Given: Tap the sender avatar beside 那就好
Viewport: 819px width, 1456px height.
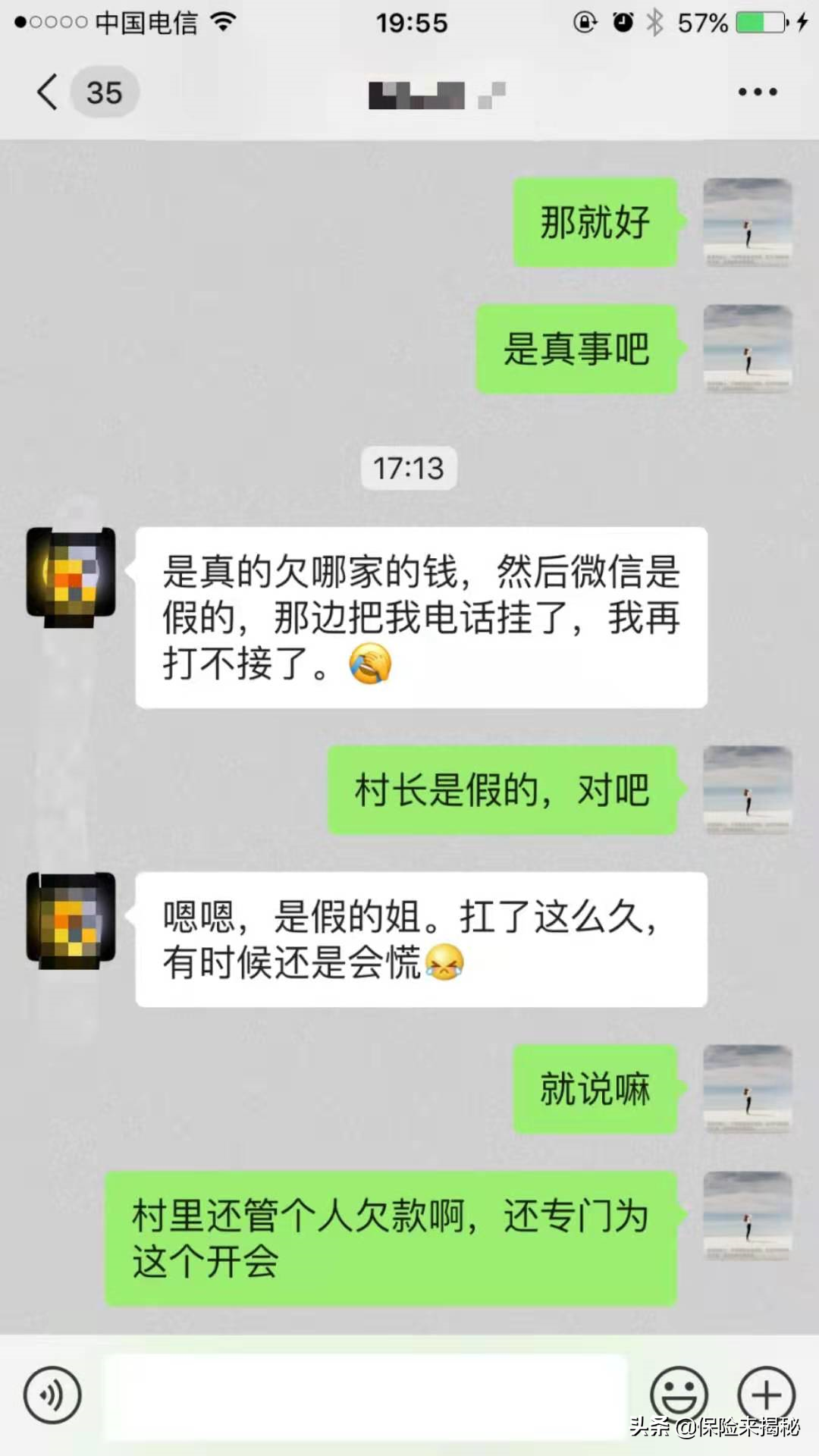Looking at the screenshot, I should tap(747, 222).
